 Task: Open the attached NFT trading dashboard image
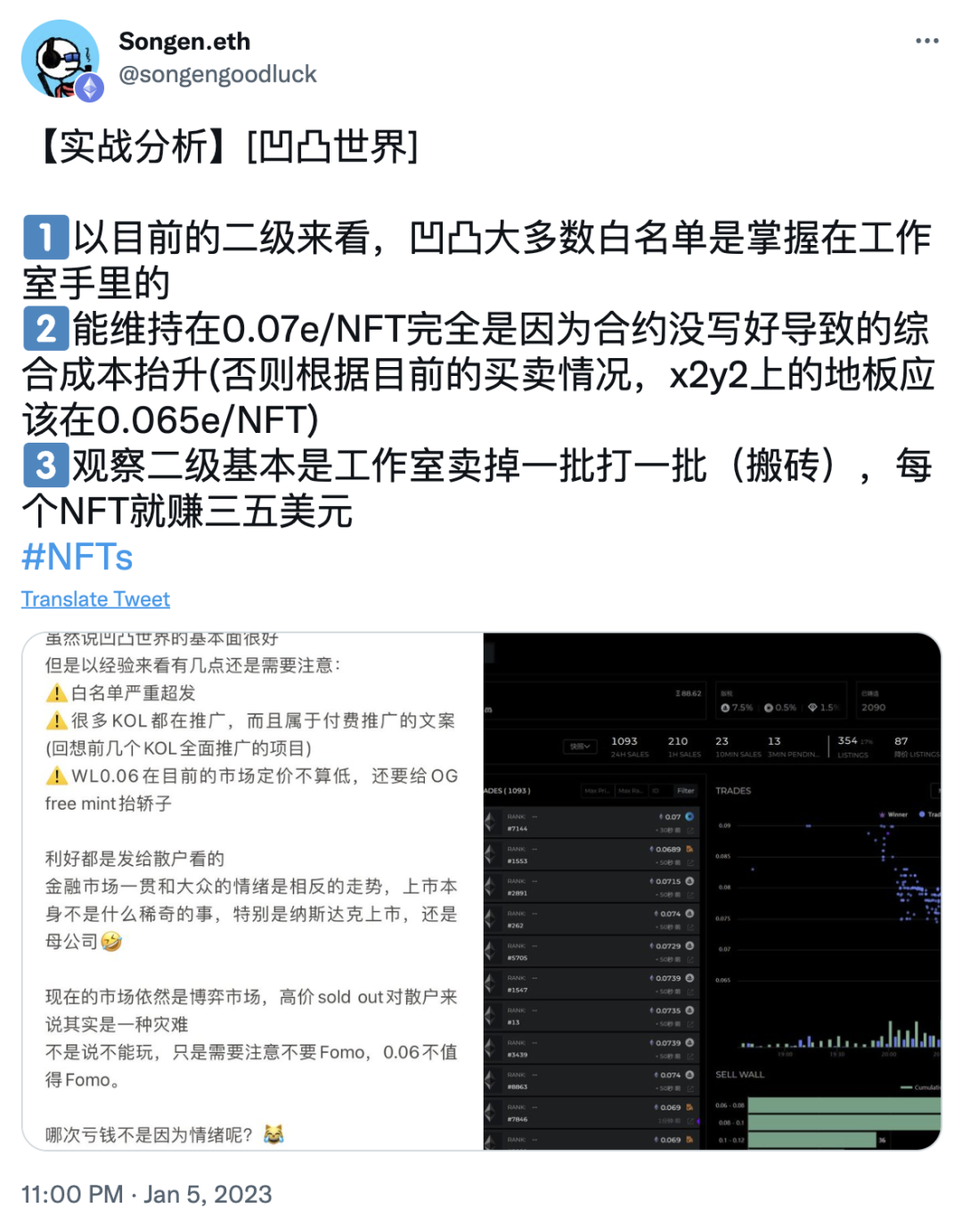712,891
